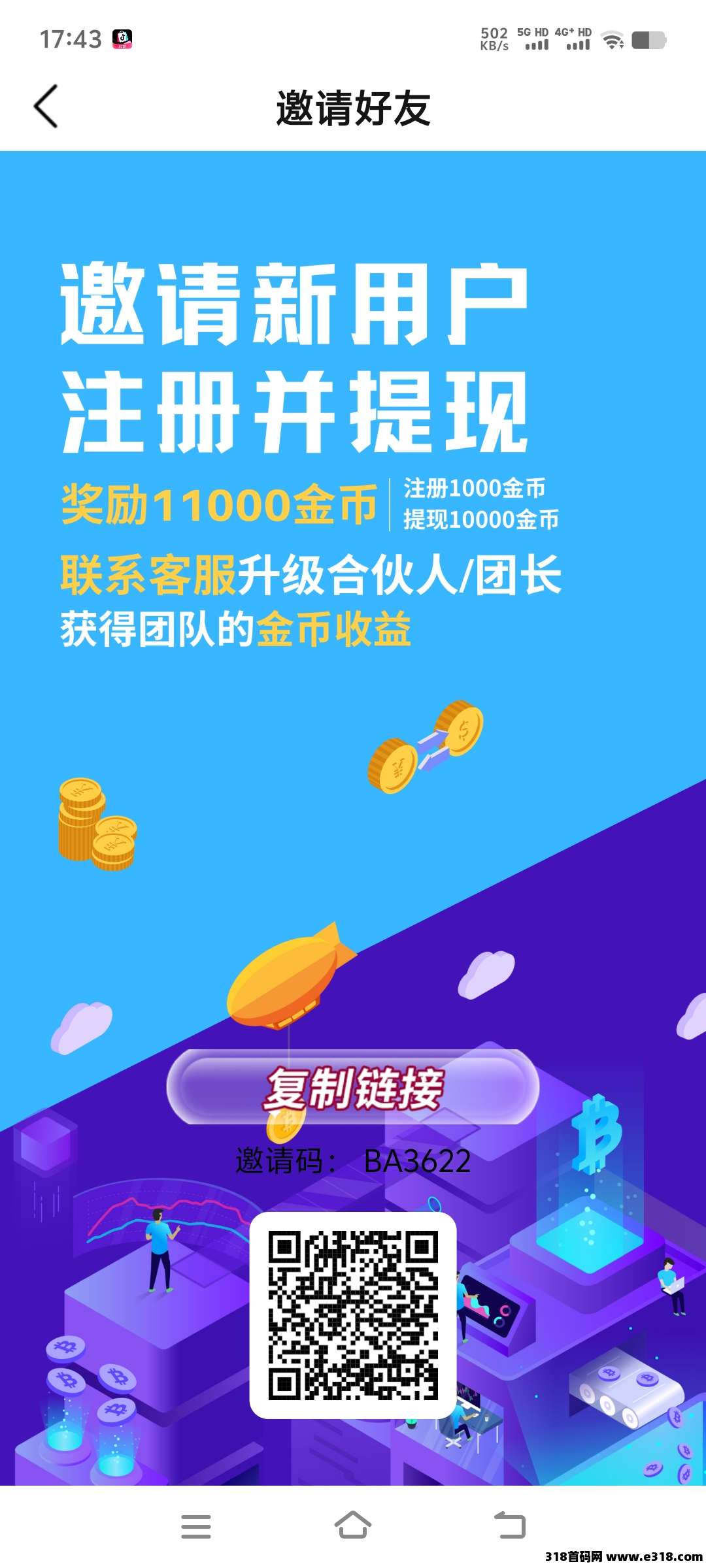The height and width of the screenshot is (1568, 706).
Task: Open recent apps from the navigation bar
Action: click(x=196, y=1526)
